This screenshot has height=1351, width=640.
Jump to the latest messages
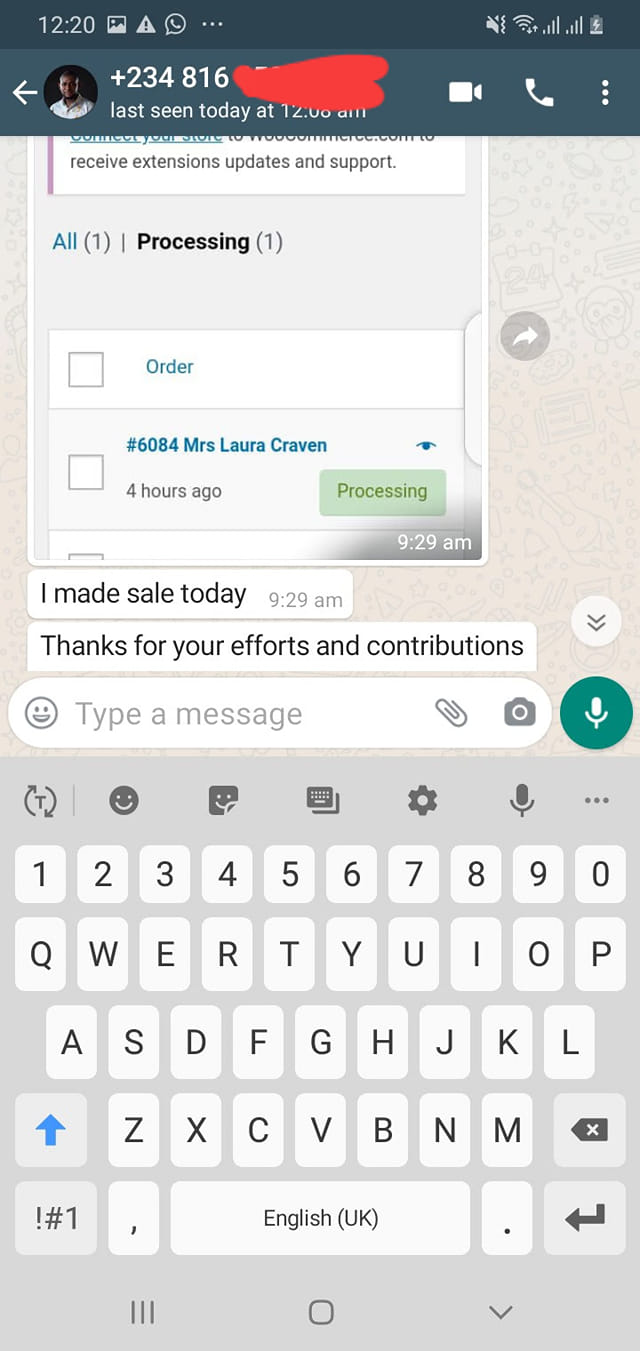(x=596, y=623)
